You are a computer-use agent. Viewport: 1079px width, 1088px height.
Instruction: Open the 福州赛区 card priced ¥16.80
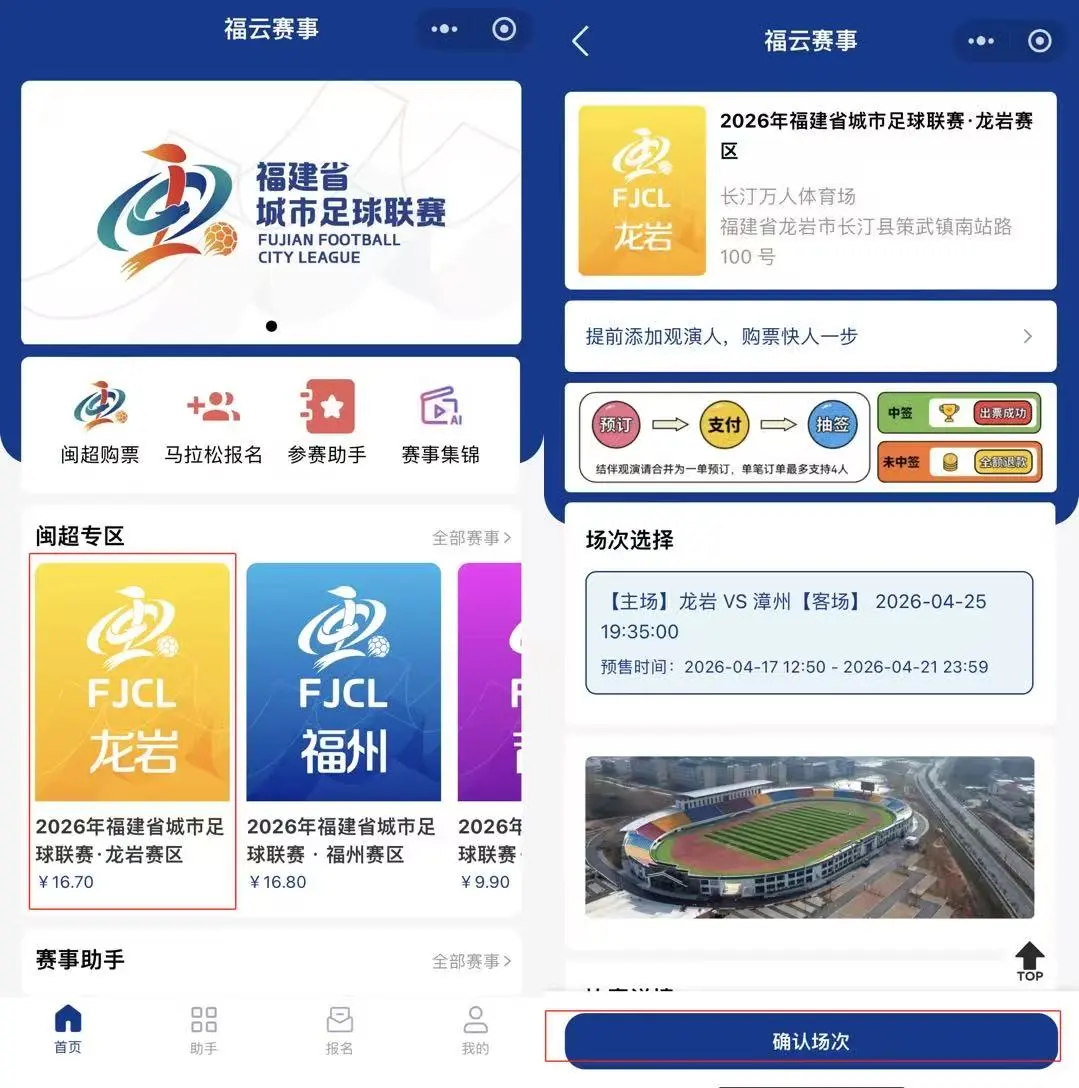(x=343, y=730)
